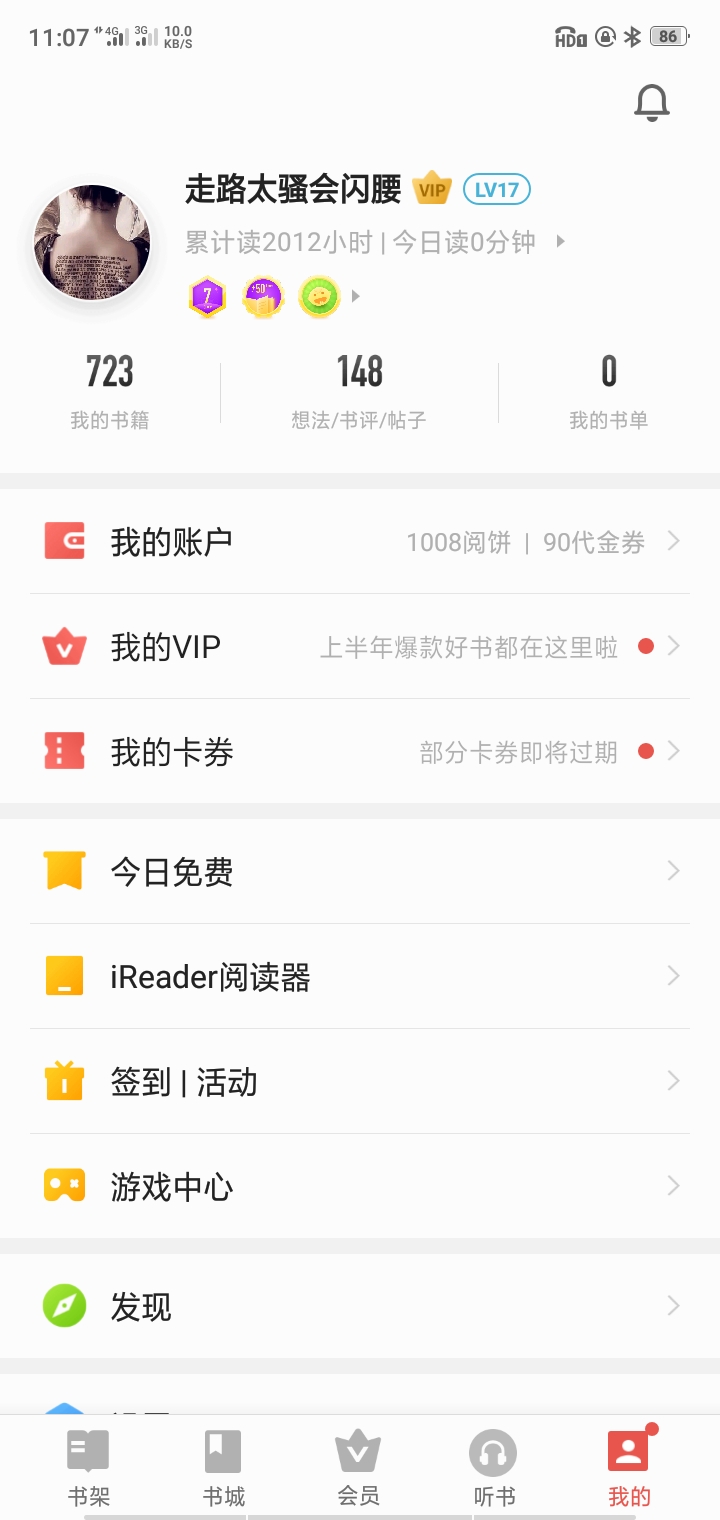Open the notifications bell
The height and width of the screenshot is (1520, 720).
click(651, 102)
